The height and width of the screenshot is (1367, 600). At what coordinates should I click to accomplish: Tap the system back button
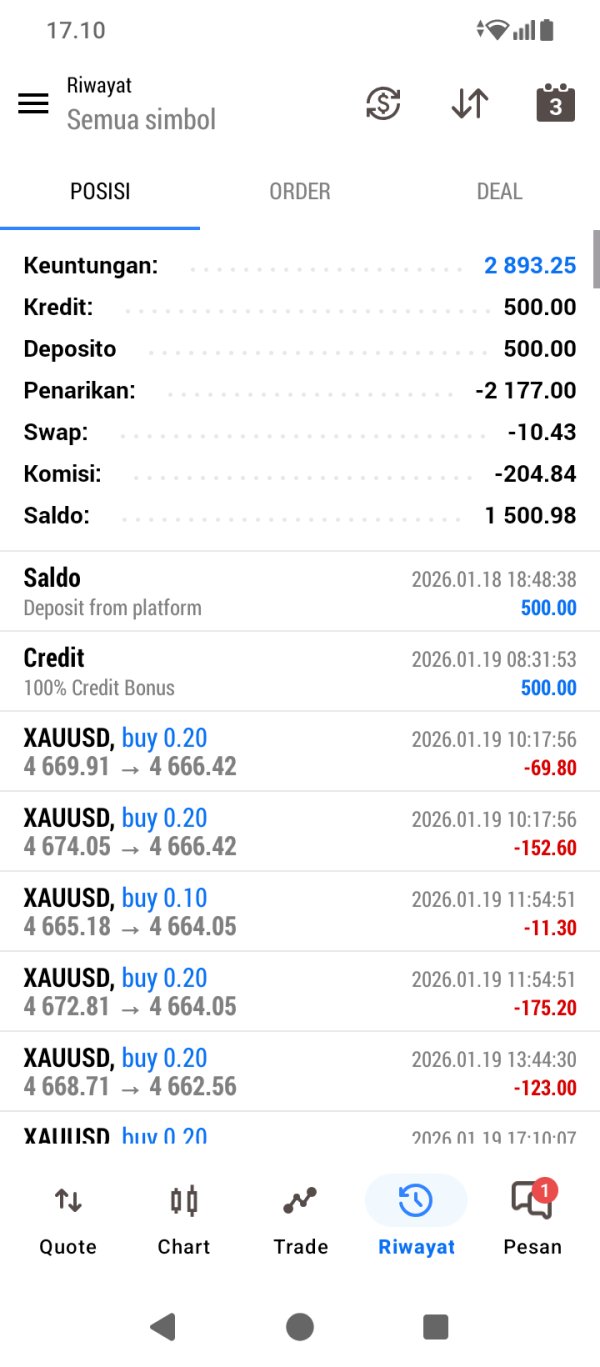(x=163, y=1327)
